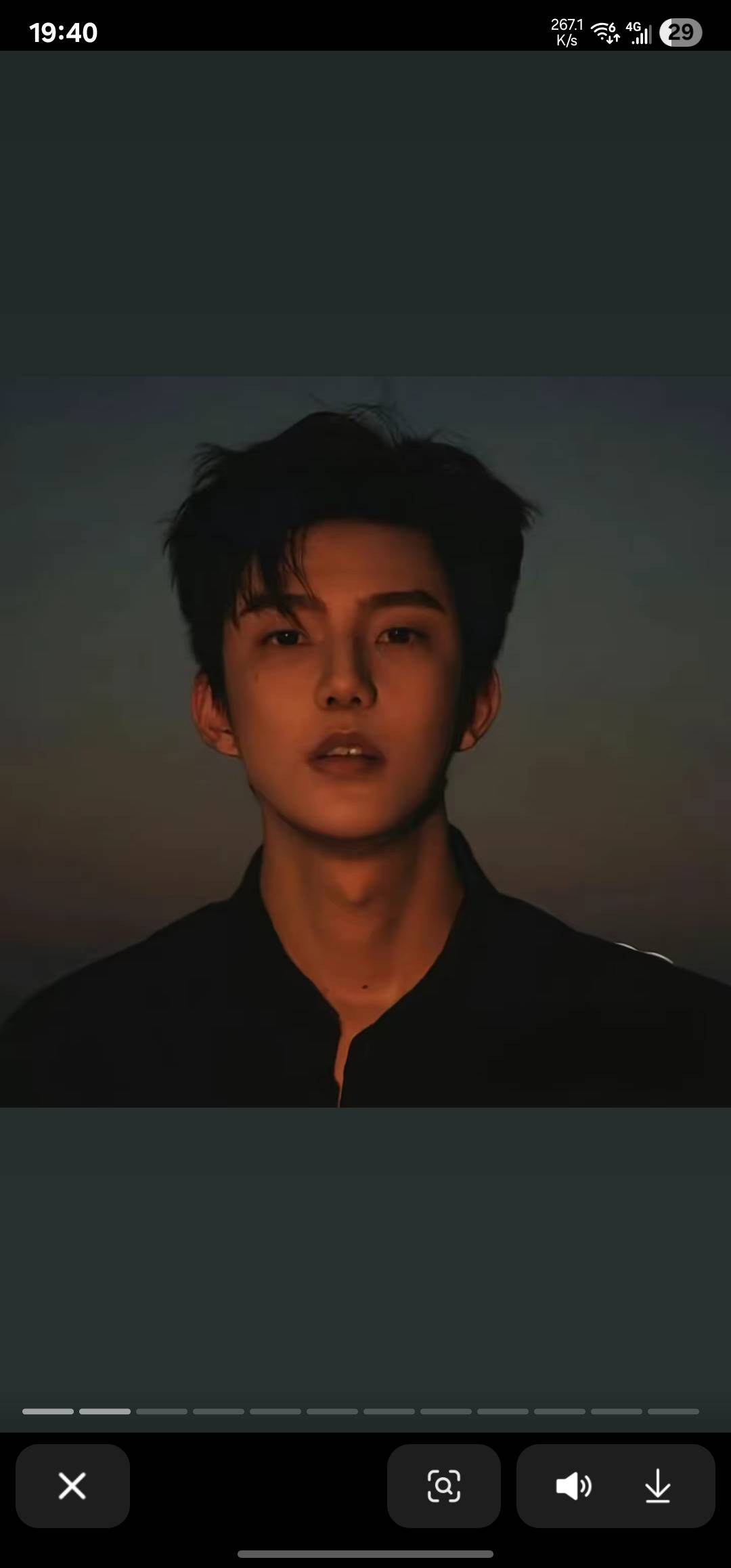Search this image with visual lookup
This screenshot has height=1568, width=731.
pos(443,1486)
